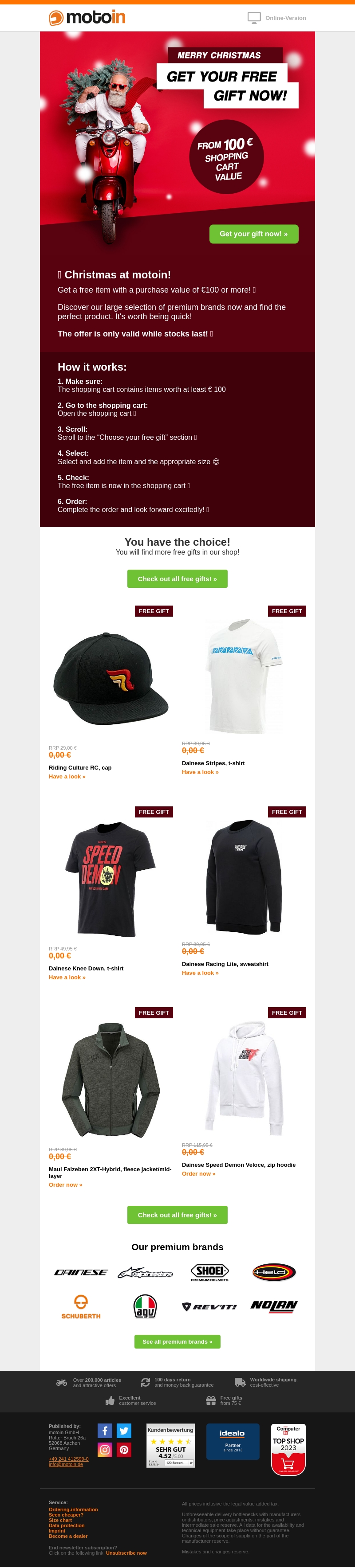This screenshot has width=355, height=1568.
Task: Open the Size chart link
Action: pos(60,1520)
